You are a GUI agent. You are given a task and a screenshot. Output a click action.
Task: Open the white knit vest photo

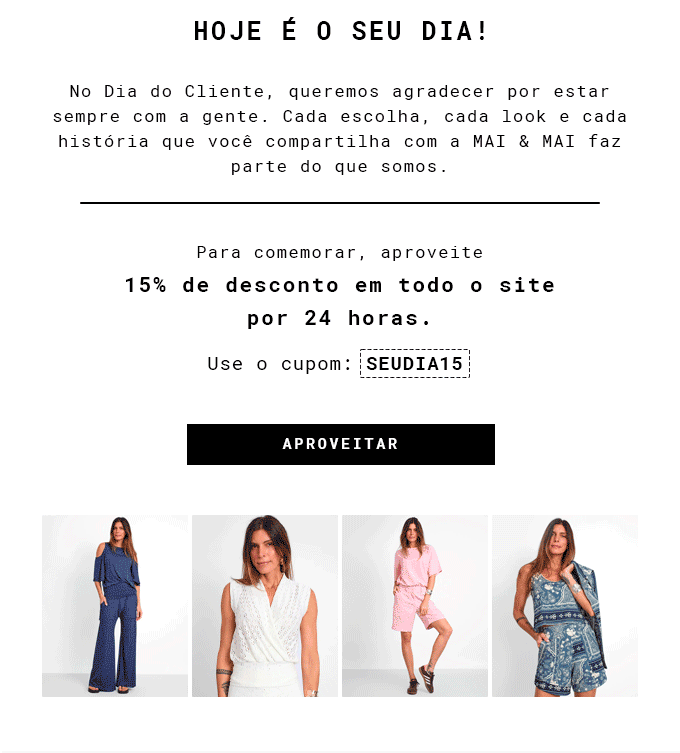(265, 606)
